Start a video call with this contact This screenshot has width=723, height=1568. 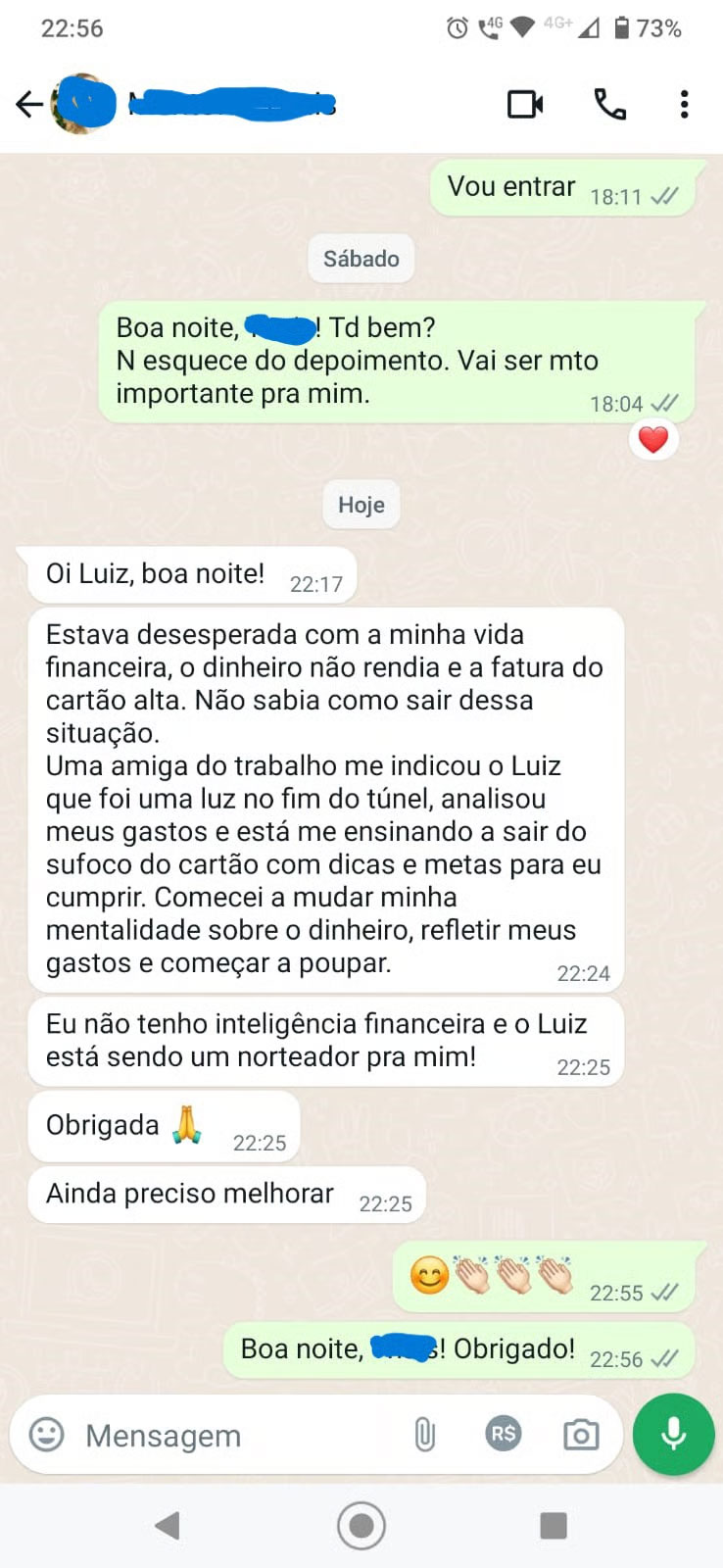point(525,104)
